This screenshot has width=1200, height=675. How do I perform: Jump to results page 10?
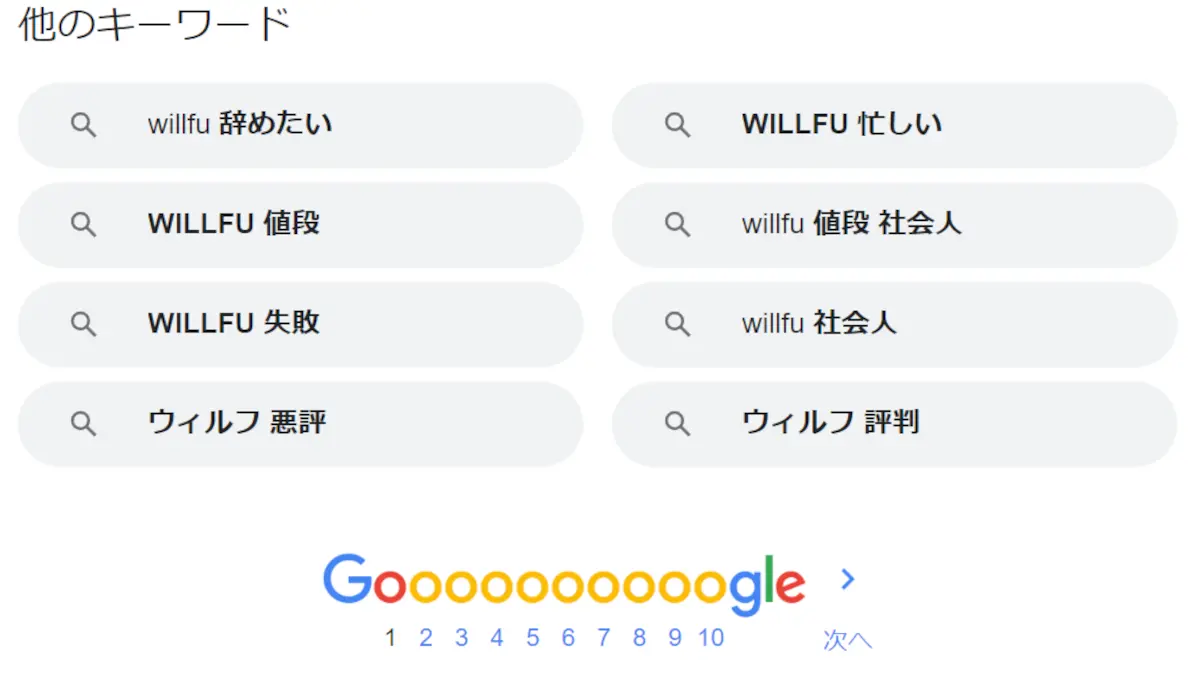click(x=711, y=638)
